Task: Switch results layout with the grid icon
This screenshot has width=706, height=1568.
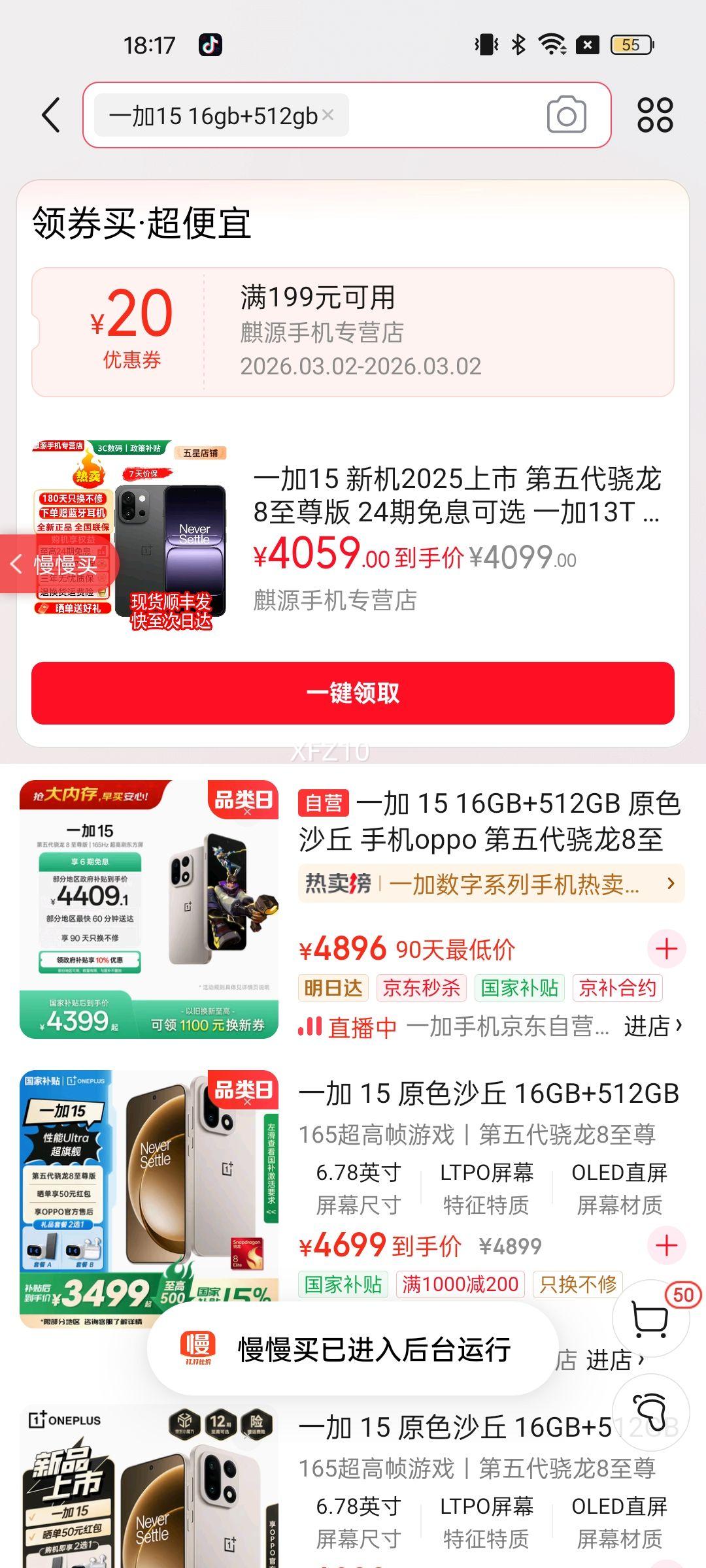Action: 654,116
